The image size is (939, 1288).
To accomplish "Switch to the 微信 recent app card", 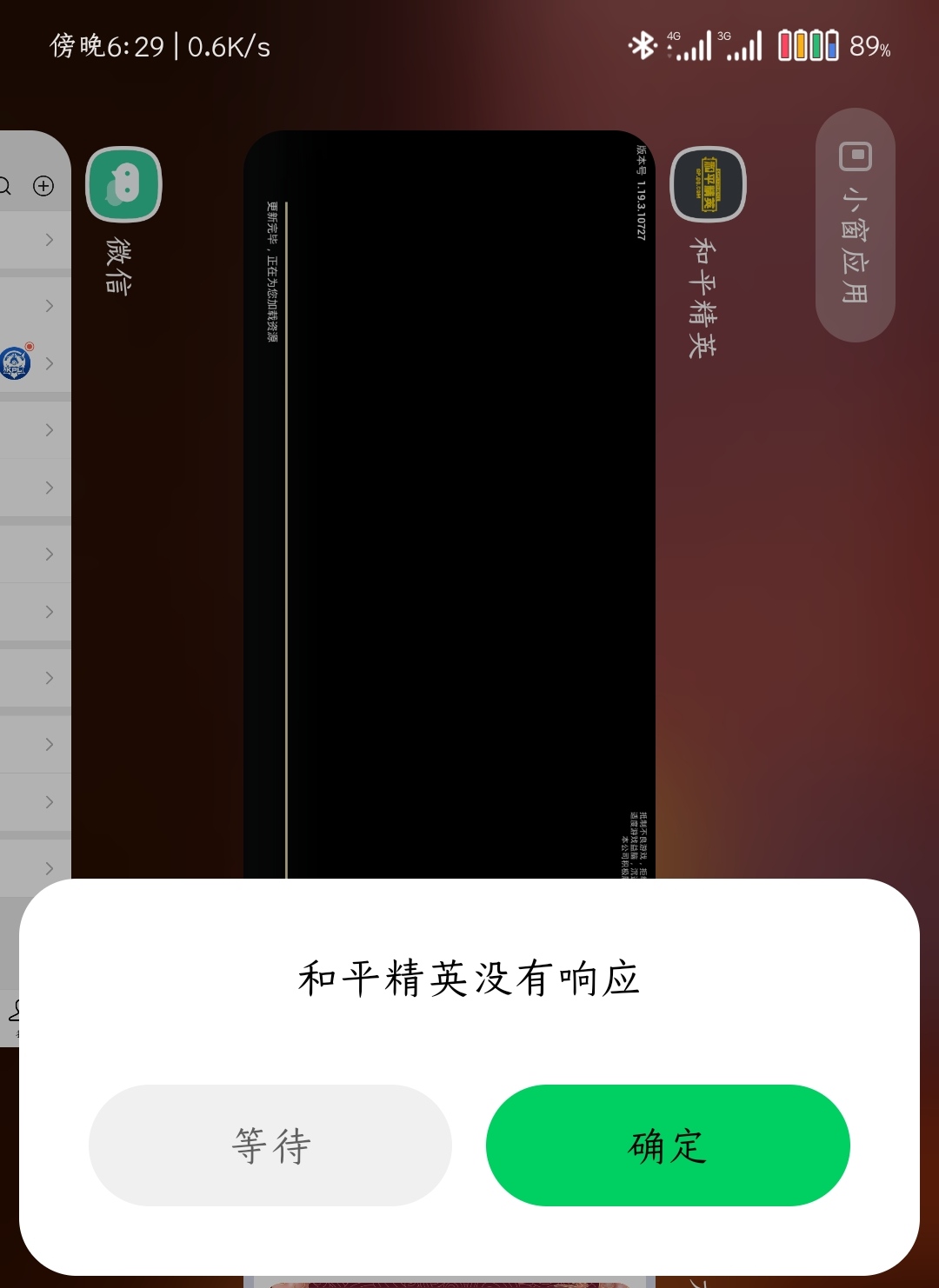I will [x=35, y=521].
